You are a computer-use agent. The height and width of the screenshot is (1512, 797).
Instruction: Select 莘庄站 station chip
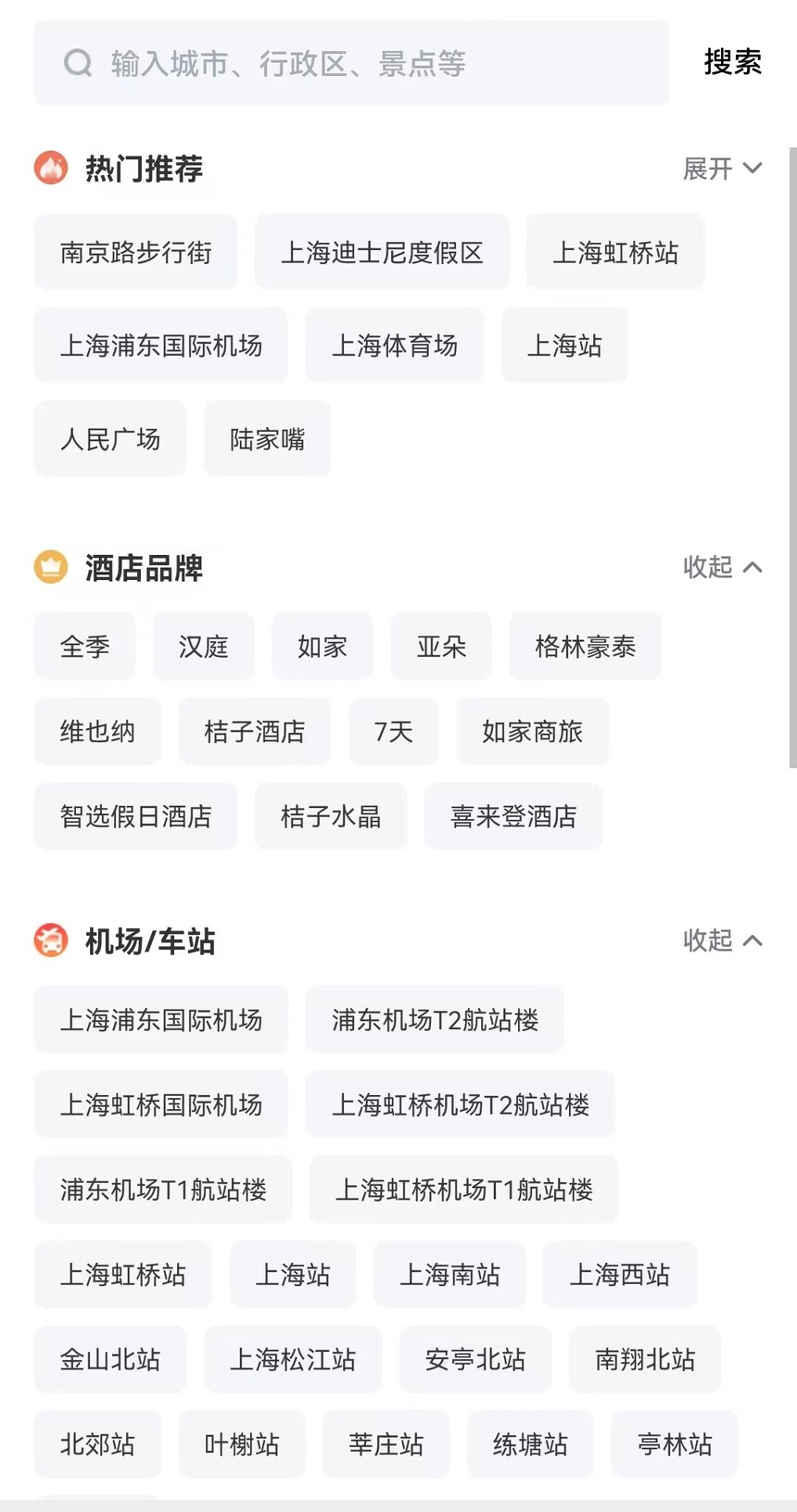pyautogui.click(x=386, y=1444)
